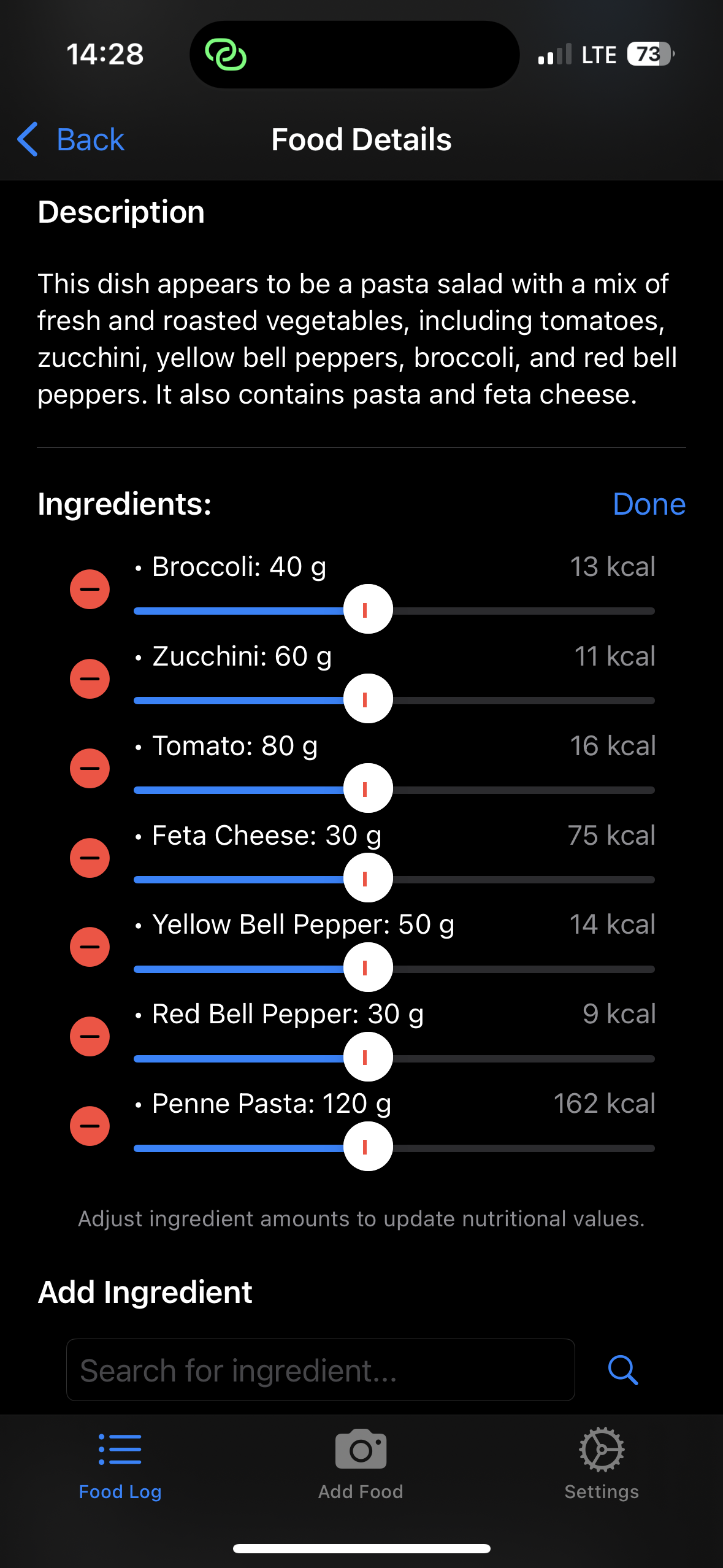The height and width of the screenshot is (1568, 723).
Task: Remove Penne Pasta with the minus icon
Action: click(x=90, y=1125)
